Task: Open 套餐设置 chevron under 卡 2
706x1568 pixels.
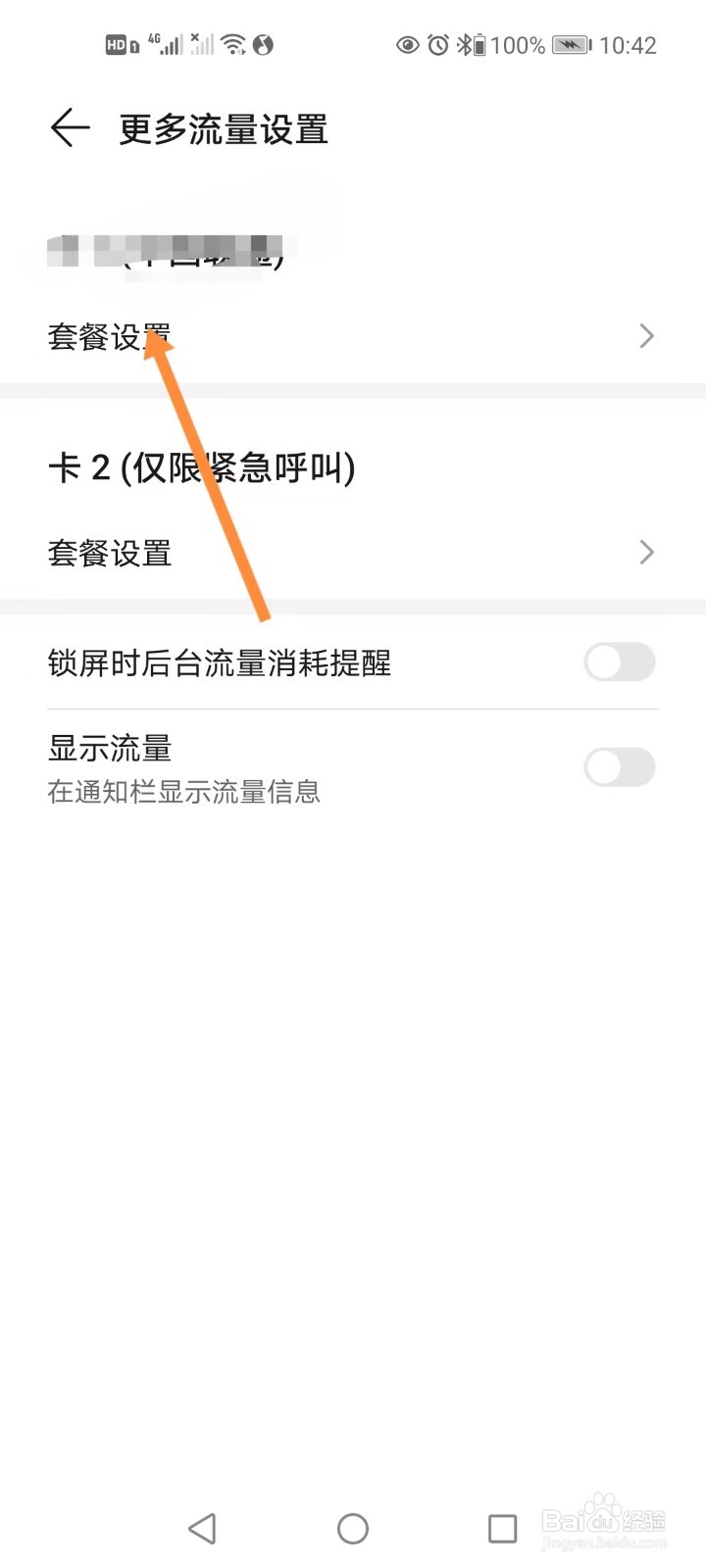Action: tap(645, 552)
